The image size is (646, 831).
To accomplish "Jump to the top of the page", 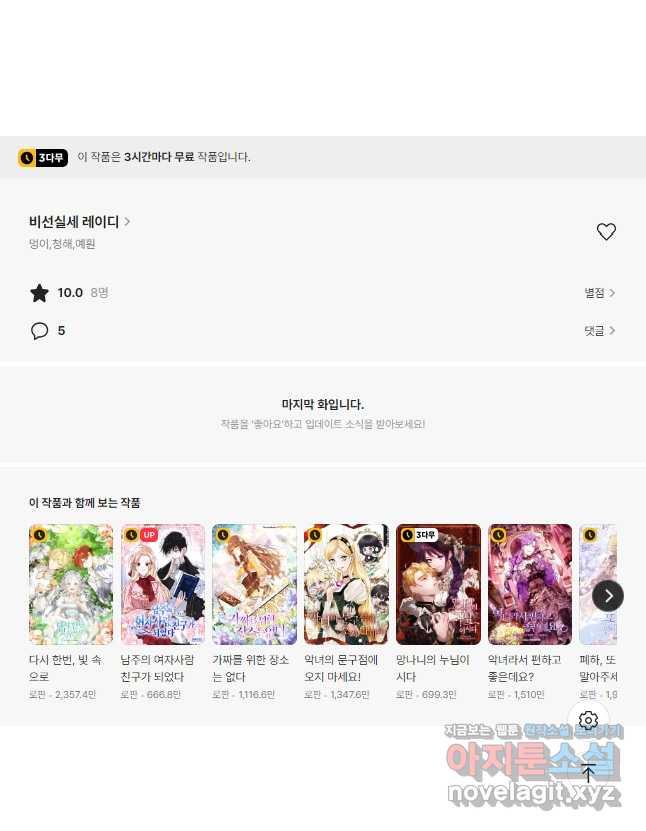I will point(588,773).
